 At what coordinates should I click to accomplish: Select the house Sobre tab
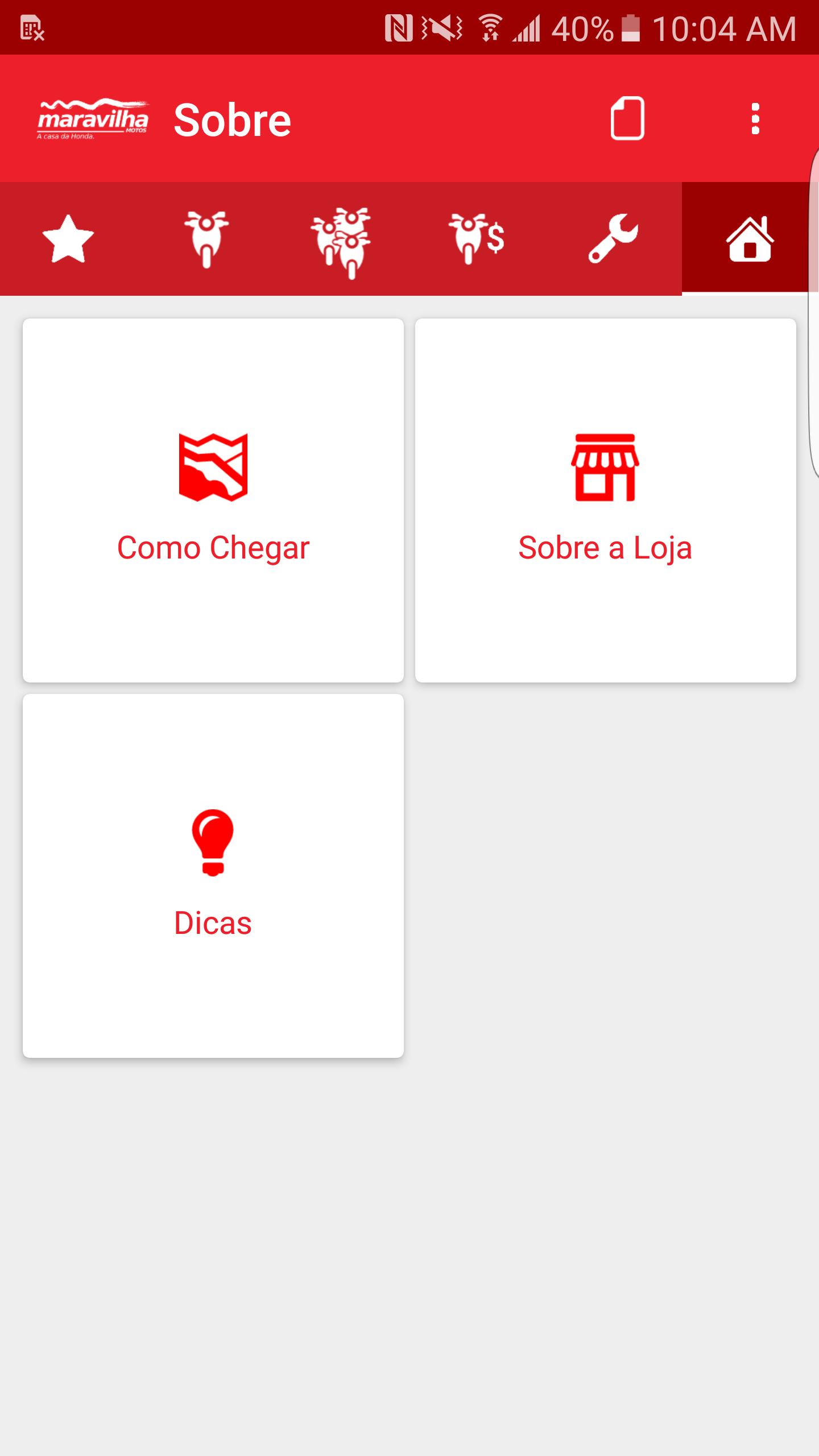750,238
